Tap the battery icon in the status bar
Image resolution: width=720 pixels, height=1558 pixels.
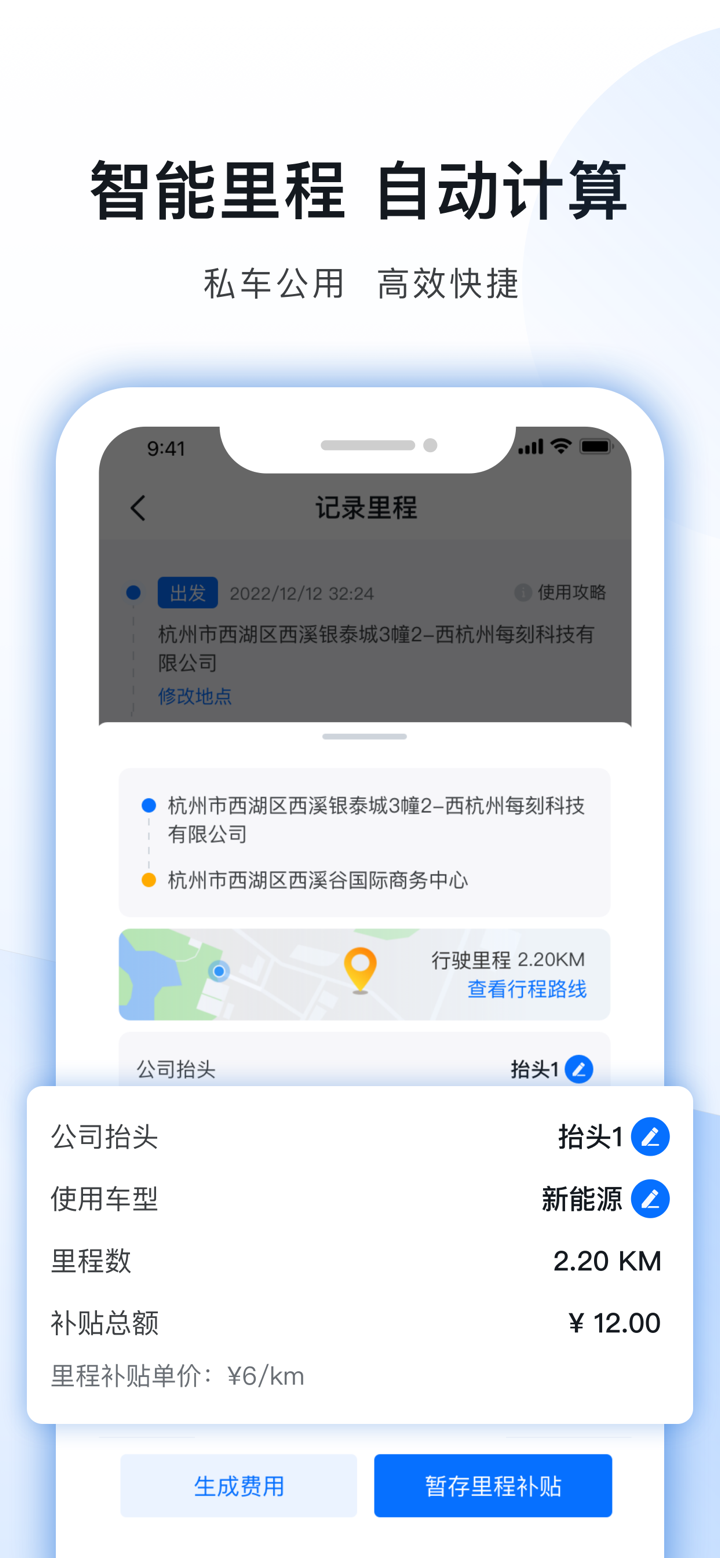click(x=597, y=446)
